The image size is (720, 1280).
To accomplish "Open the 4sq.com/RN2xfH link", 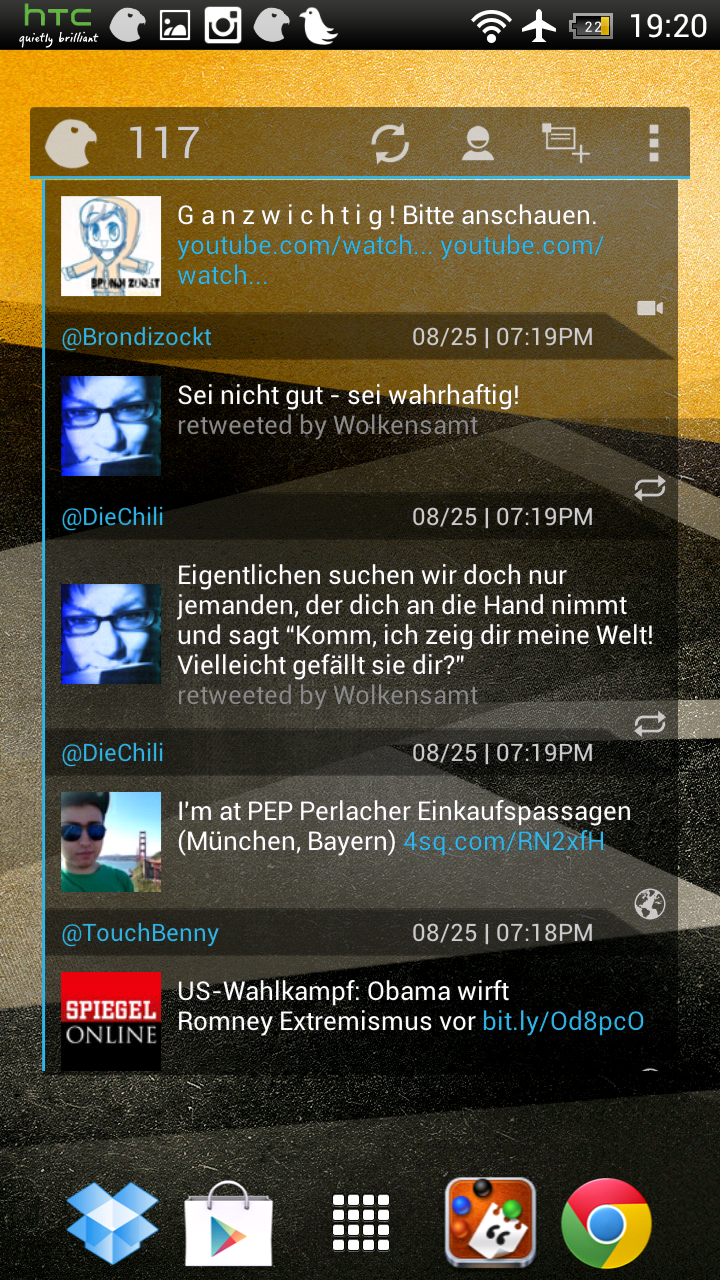I will (504, 841).
